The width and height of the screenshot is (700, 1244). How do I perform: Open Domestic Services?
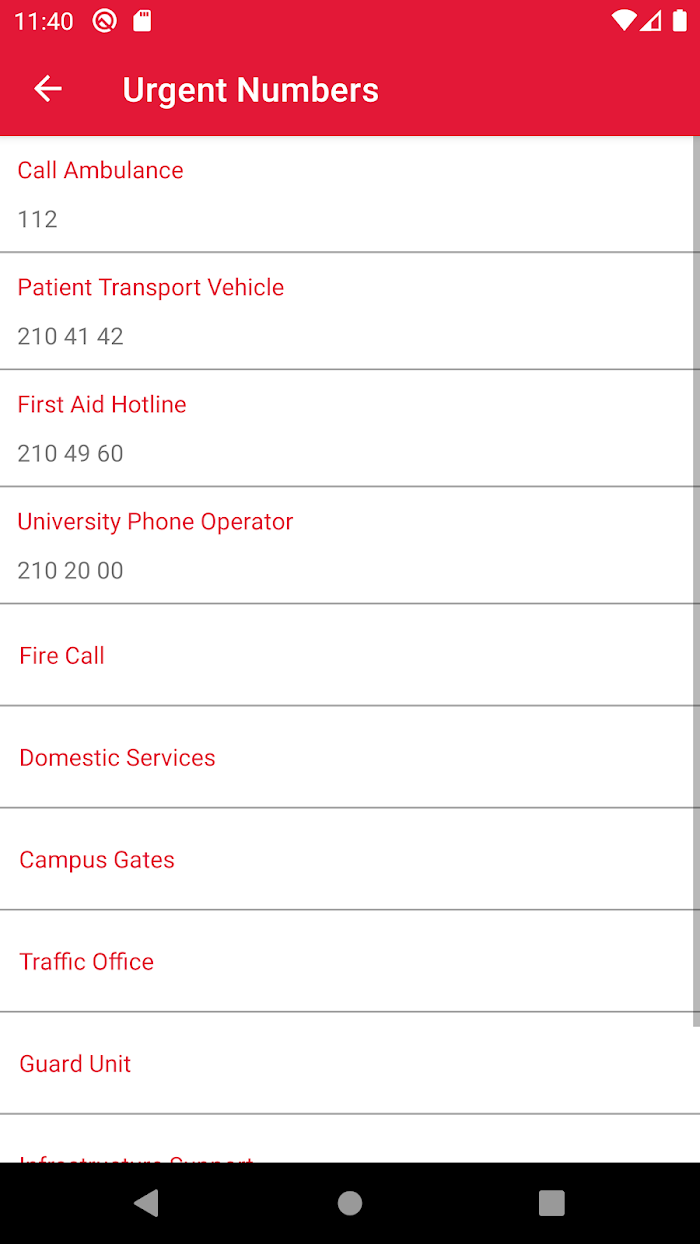(x=346, y=757)
